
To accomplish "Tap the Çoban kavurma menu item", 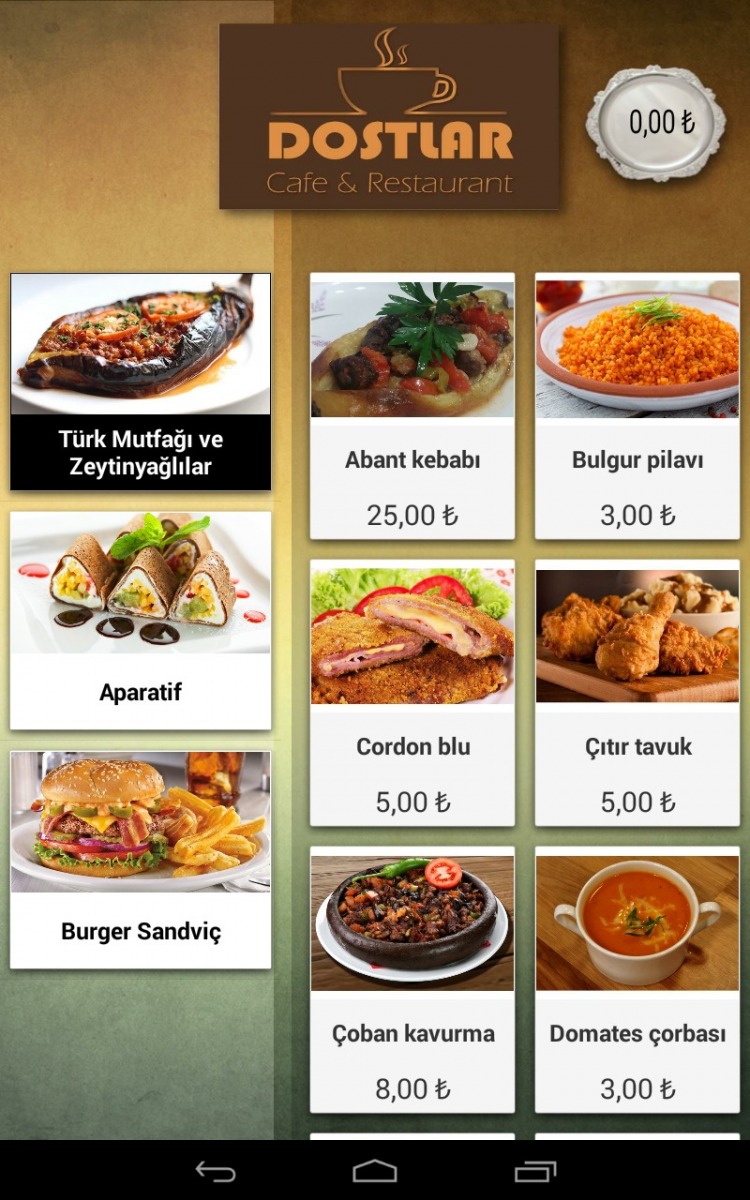I will pyautogui.click(x=412, y=979).
